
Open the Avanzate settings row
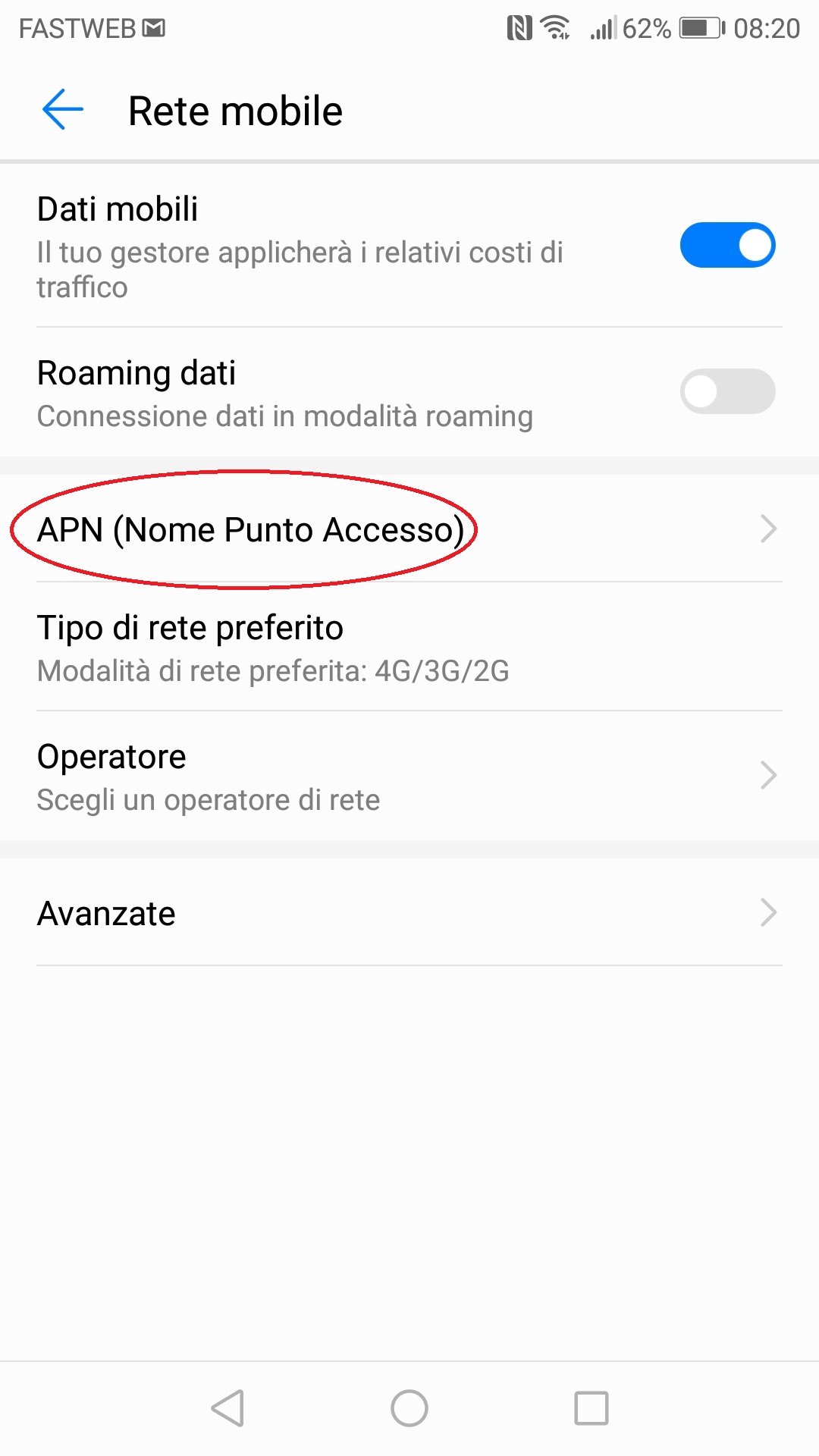pos(409,912)
